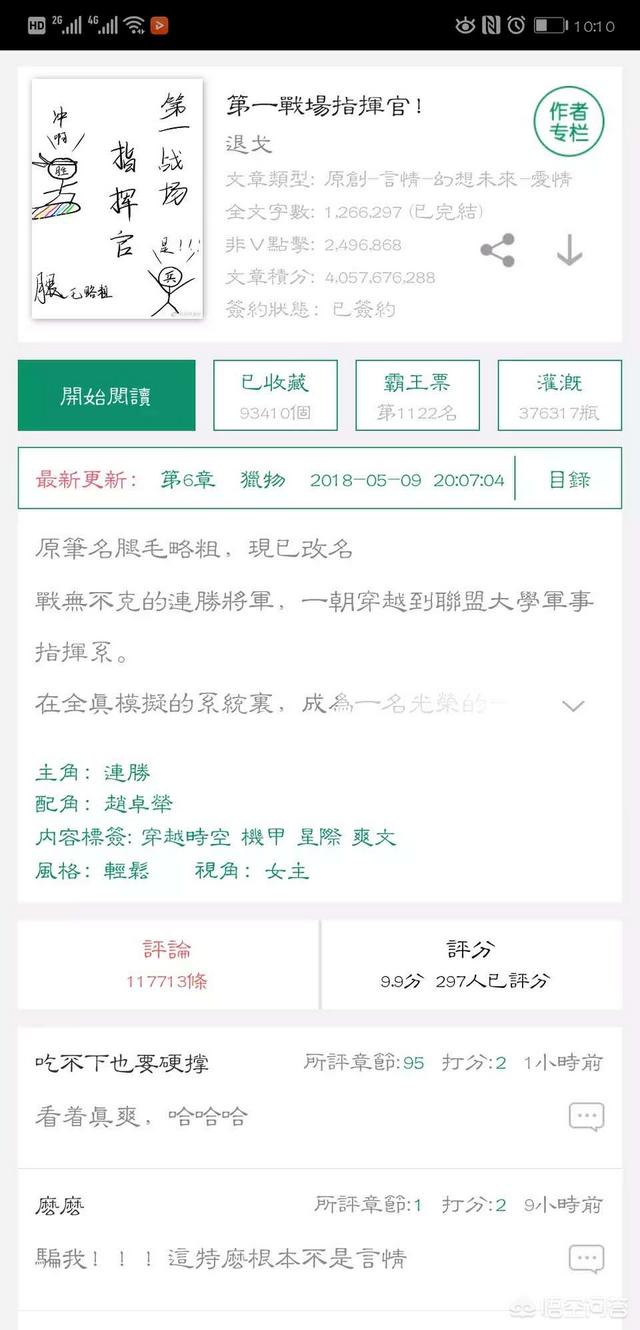
Task: Open the 機甲 content tag
Action: click(263, 837)
